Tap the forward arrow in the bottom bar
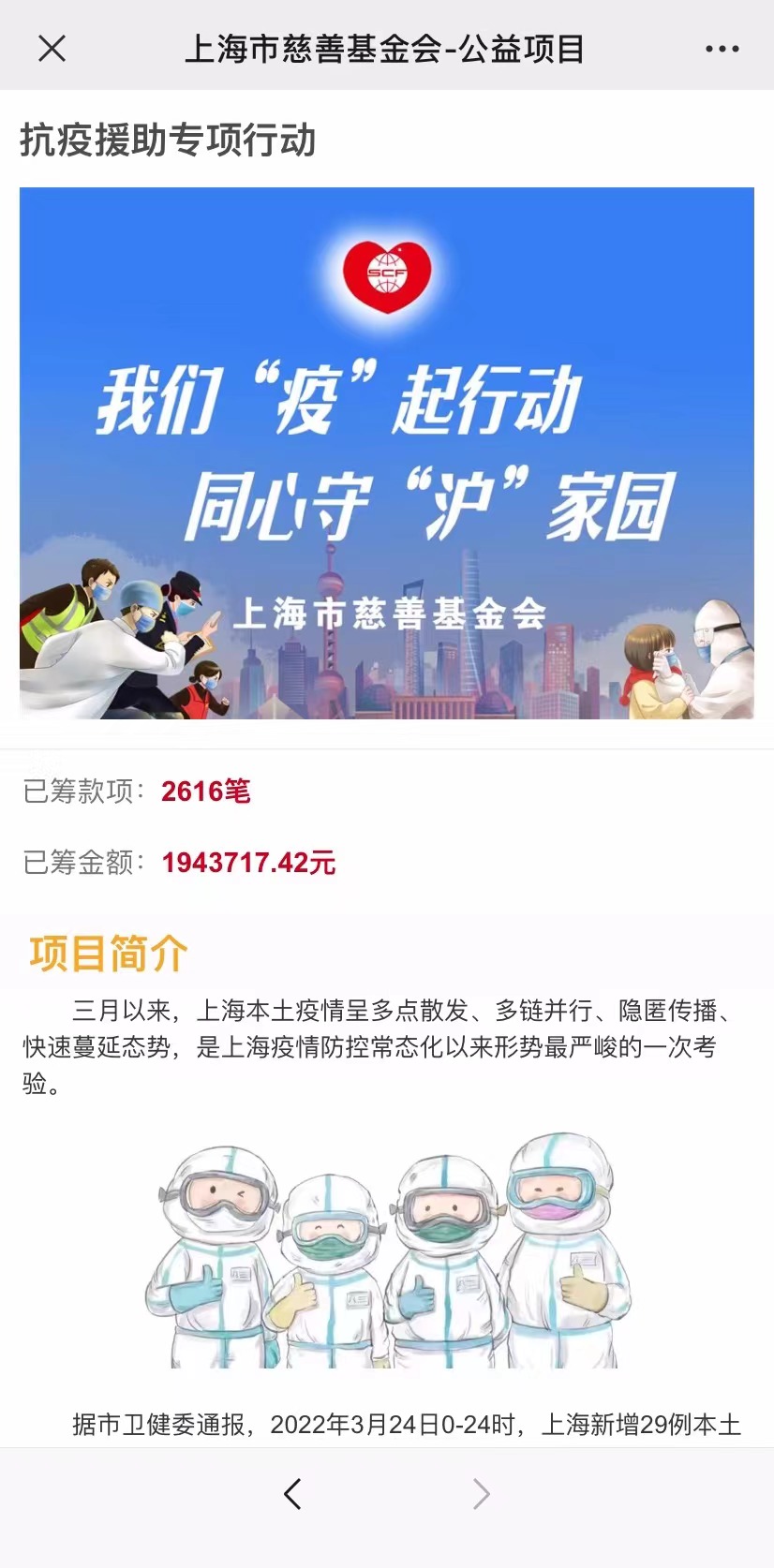 pyautogui.click(x=482, y=1493)
